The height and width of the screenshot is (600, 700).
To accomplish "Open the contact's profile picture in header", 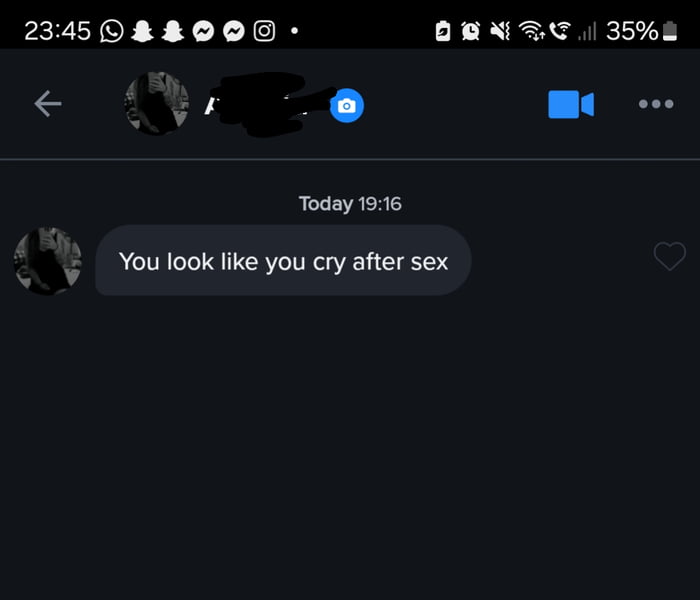I will [157, 103].
